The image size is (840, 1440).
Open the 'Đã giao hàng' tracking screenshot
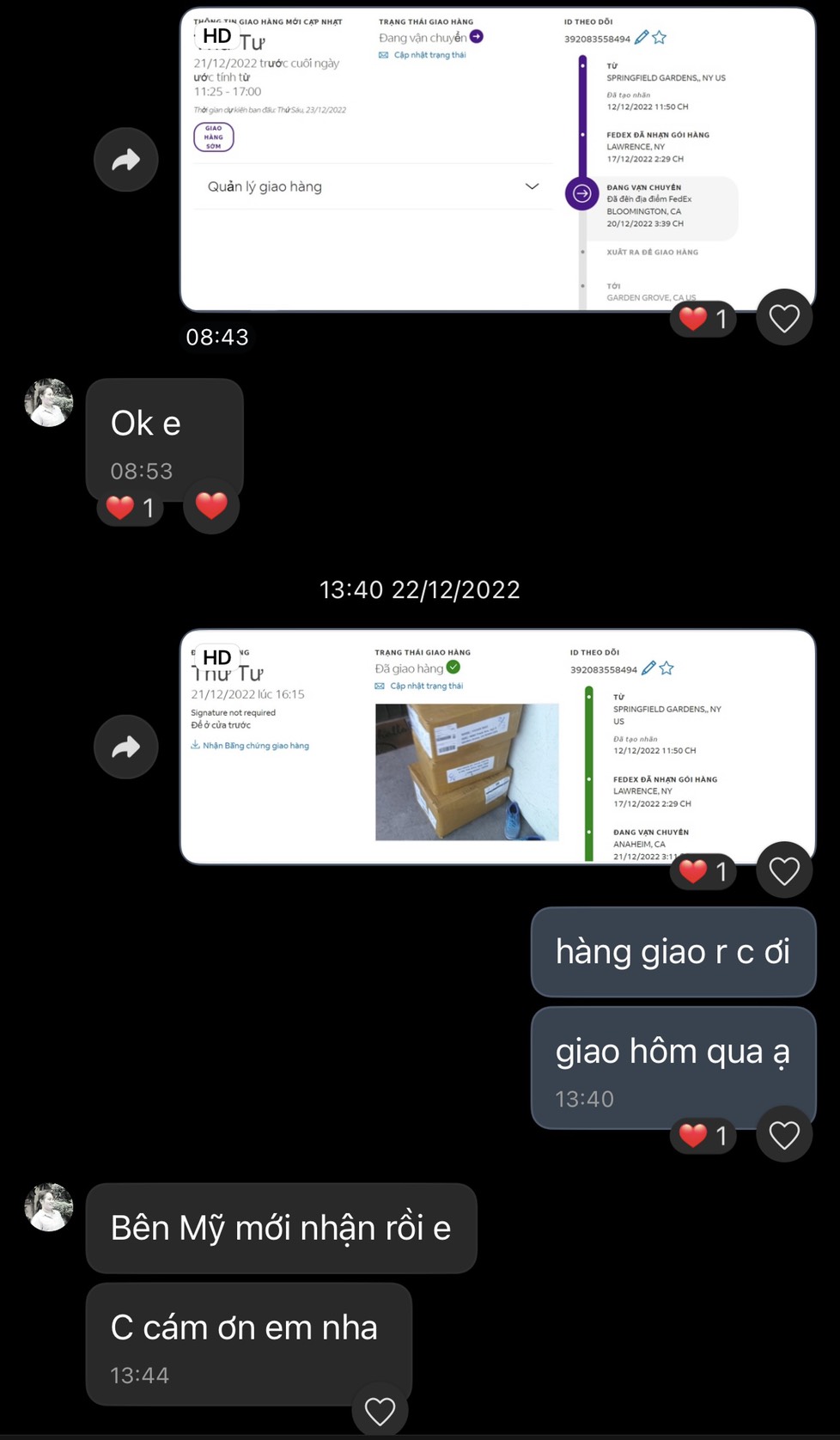(496, 747)
